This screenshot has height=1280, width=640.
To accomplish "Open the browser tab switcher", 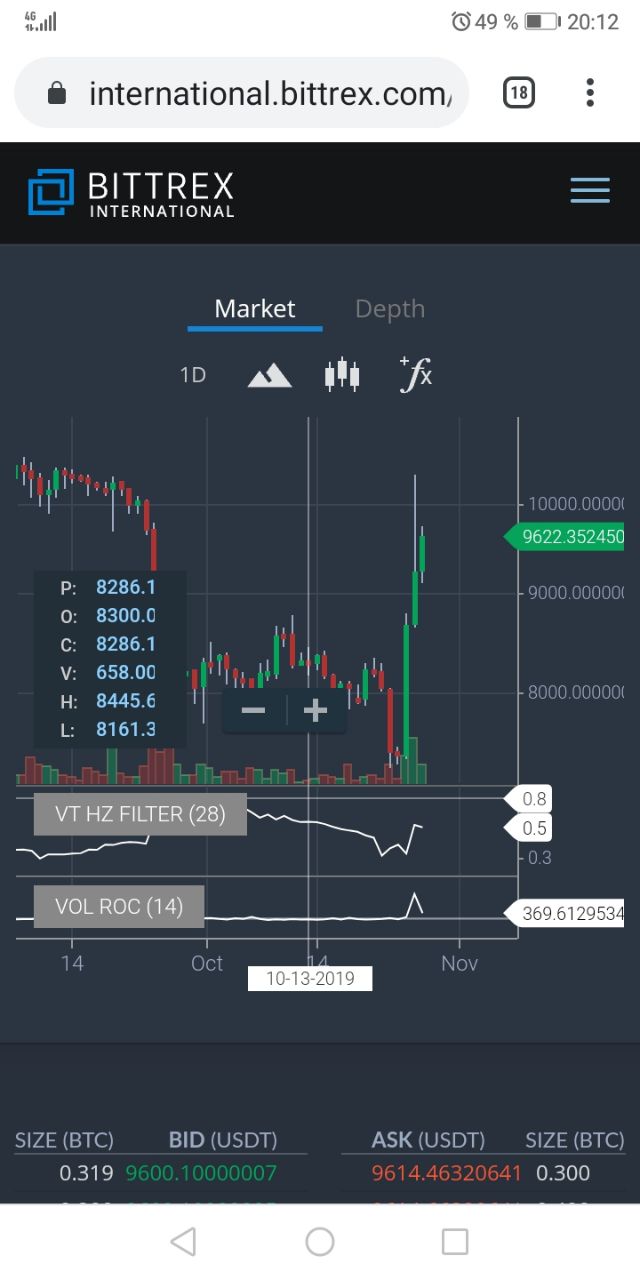I will click(x=518, y=93).
